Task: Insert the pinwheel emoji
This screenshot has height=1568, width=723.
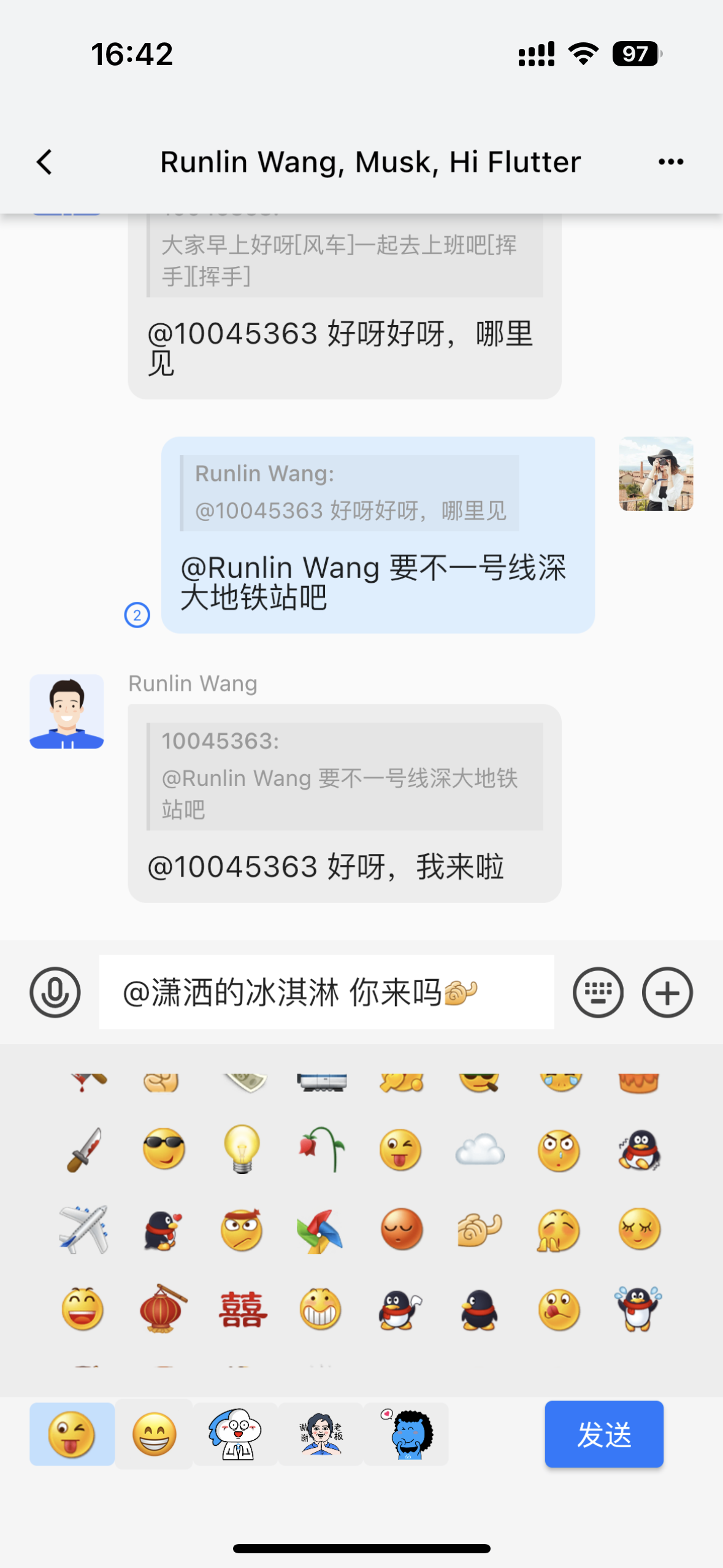Action: click(x=320, y=1230)
